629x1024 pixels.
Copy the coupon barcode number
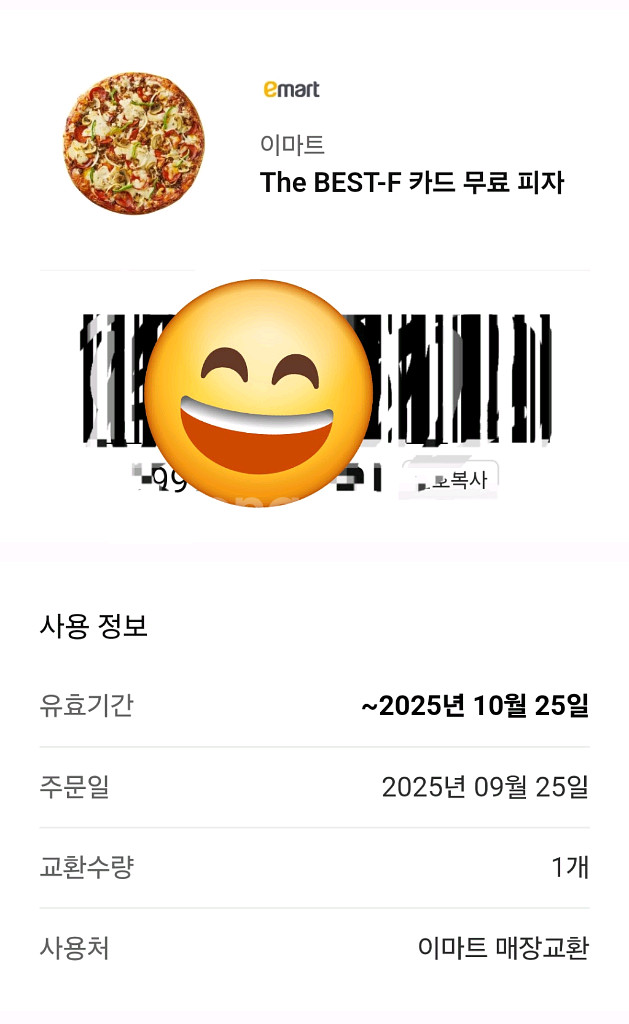tap(452, 480)
